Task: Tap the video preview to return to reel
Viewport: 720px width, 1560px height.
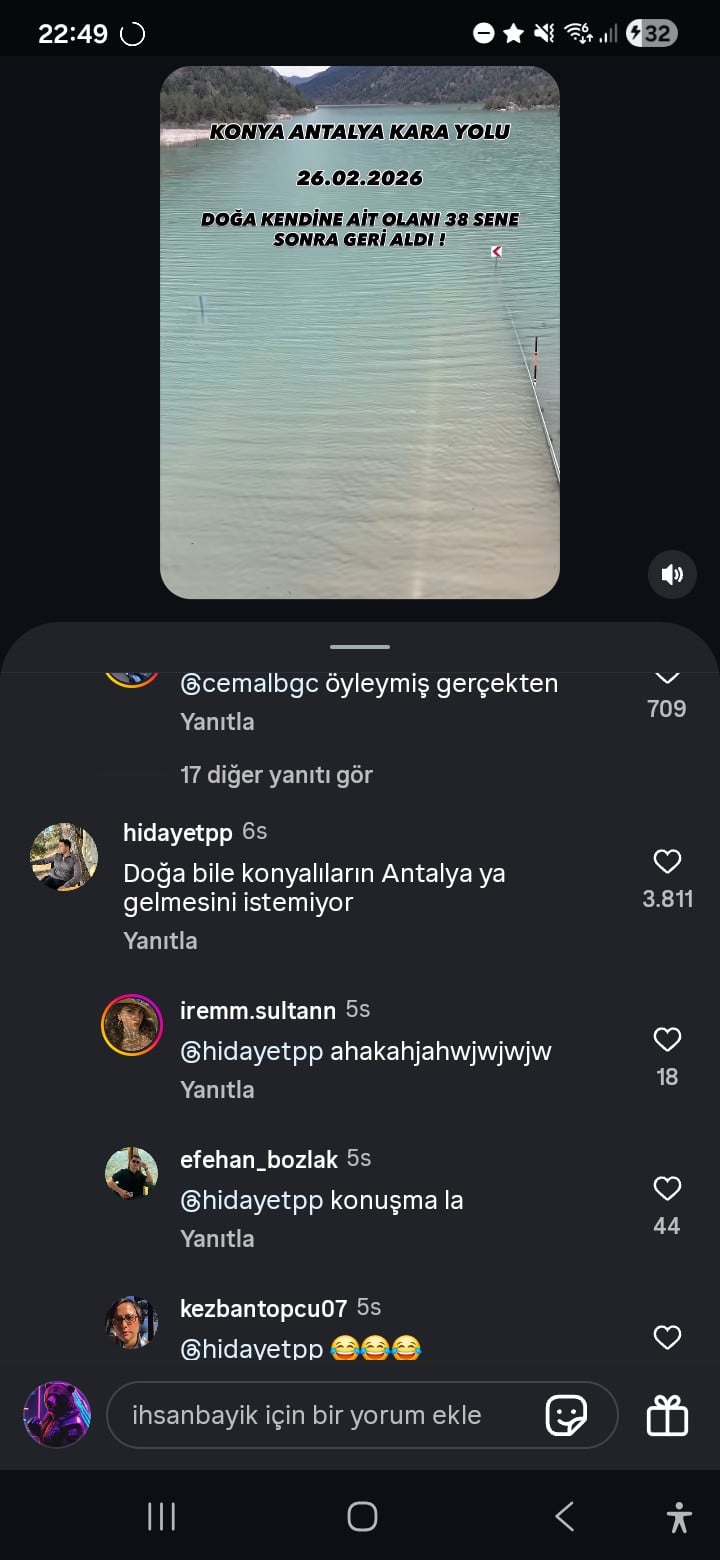Action: click(x=360, y=332)
